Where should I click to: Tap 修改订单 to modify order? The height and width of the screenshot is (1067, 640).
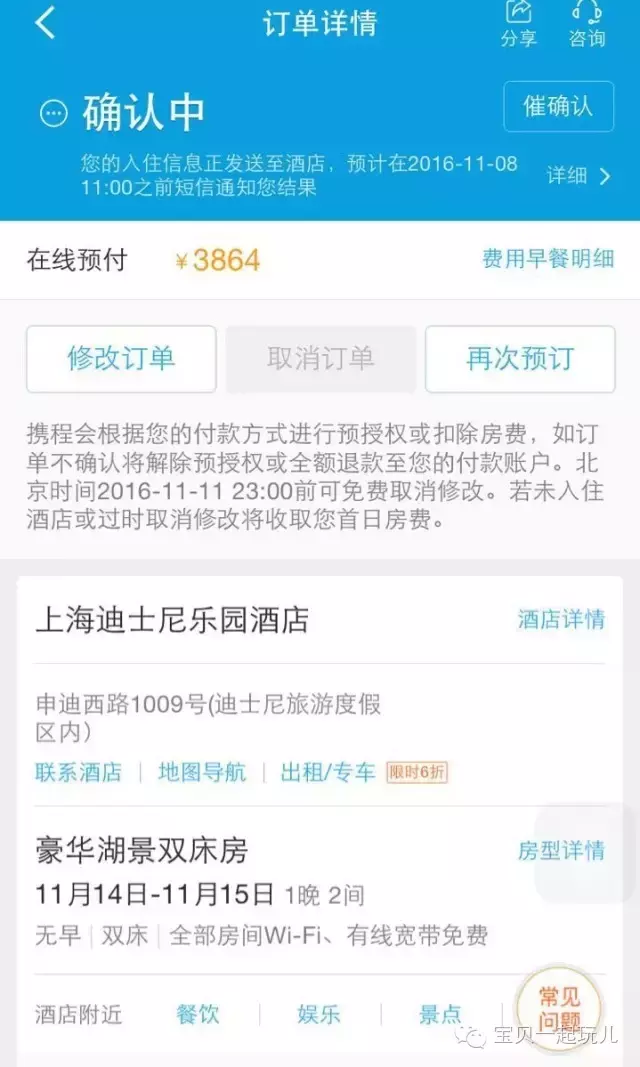pos(121,359)
